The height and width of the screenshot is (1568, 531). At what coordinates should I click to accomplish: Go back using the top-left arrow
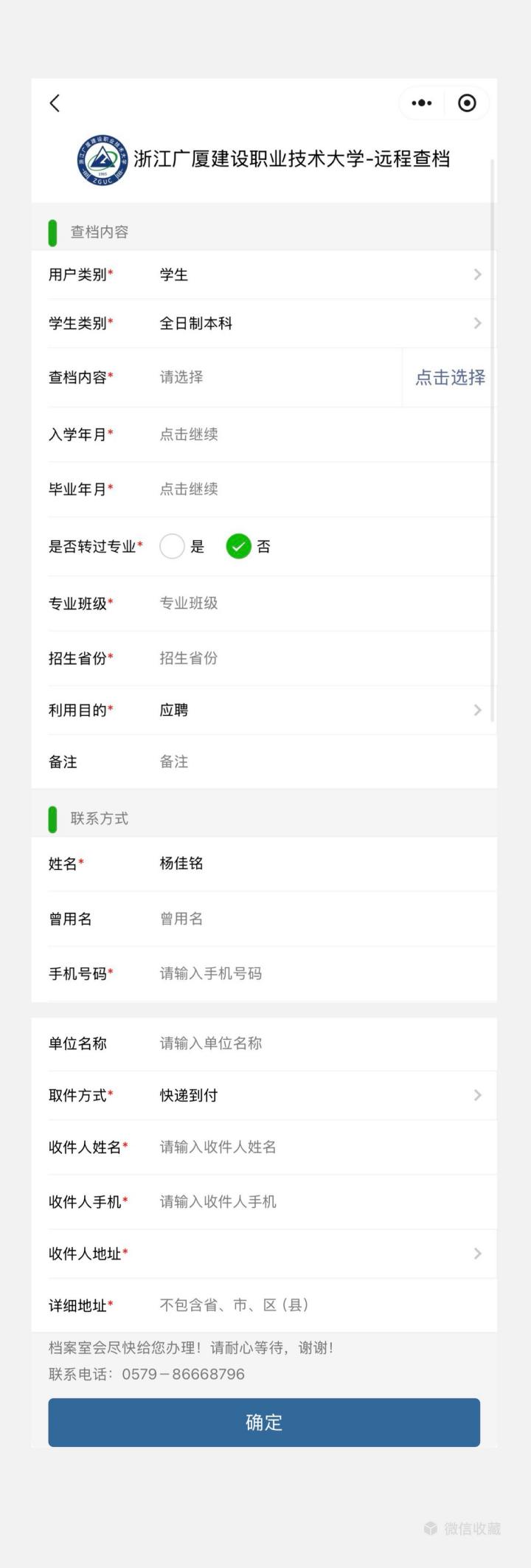point(55,103)
